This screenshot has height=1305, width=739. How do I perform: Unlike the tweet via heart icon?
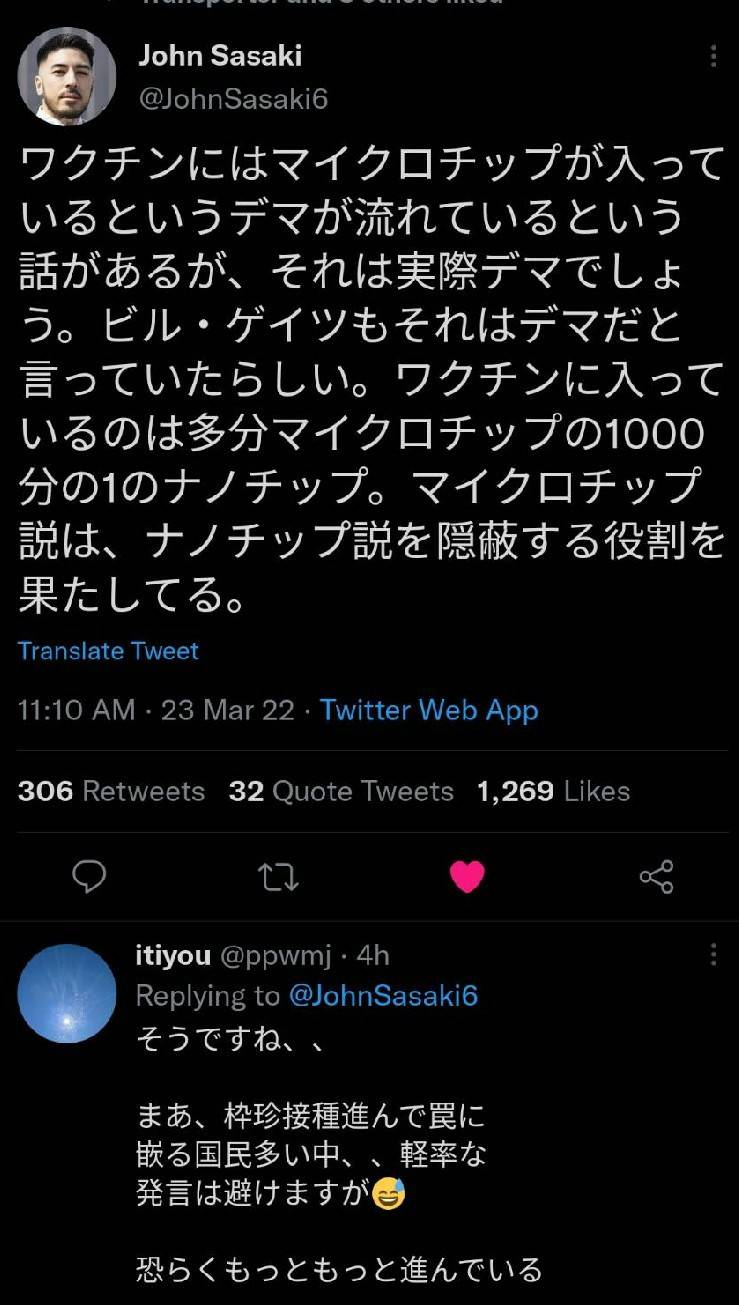click(x=466, y=877)
